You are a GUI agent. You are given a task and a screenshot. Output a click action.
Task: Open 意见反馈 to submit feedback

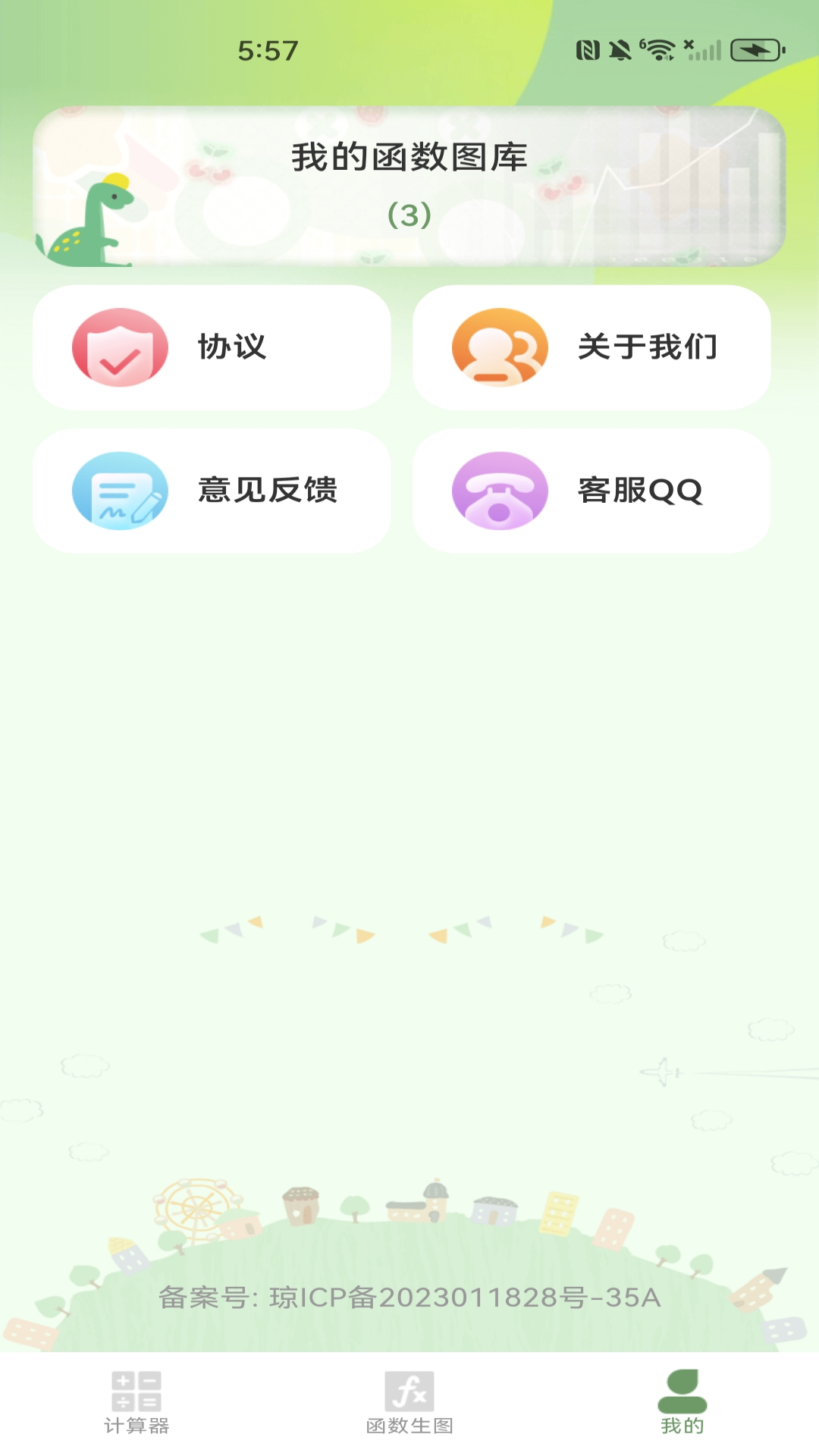(x=213, y=490)
